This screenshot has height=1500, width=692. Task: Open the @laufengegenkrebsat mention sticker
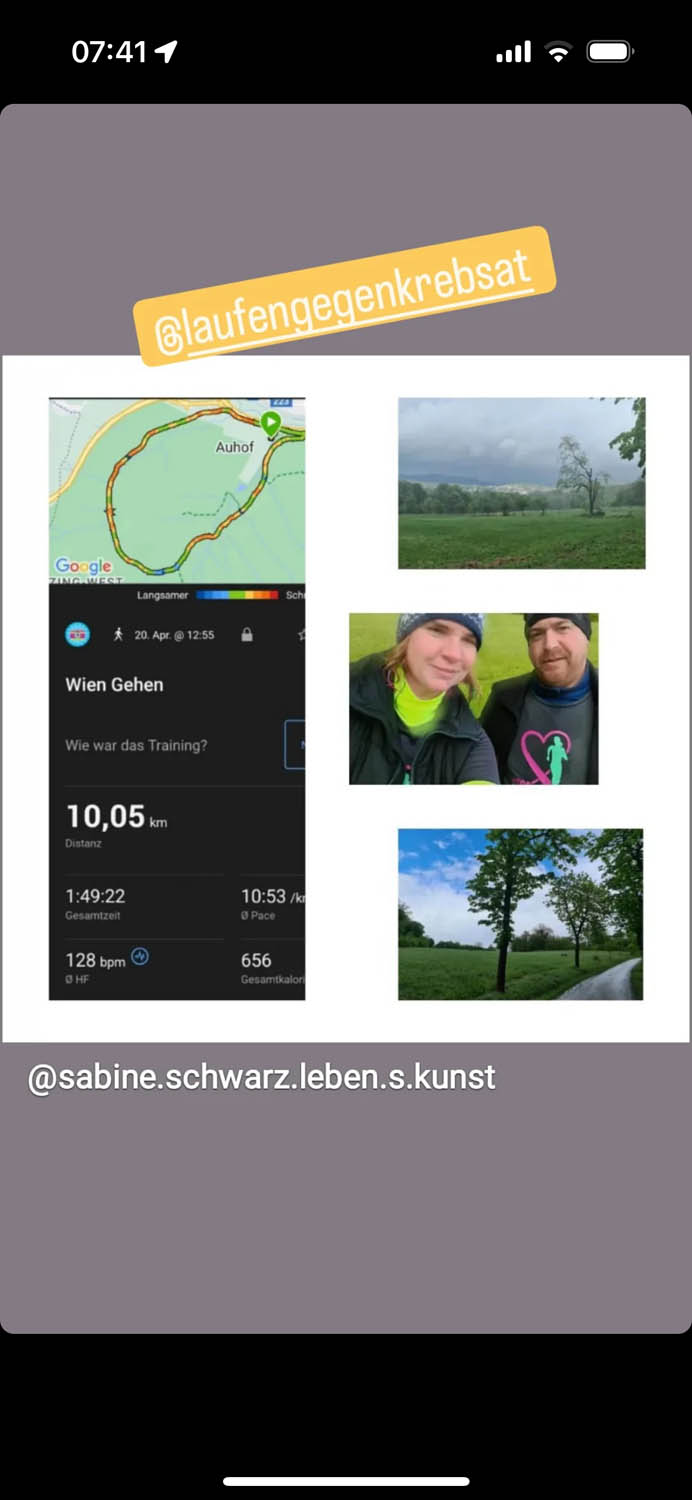[x=344, y=297]
